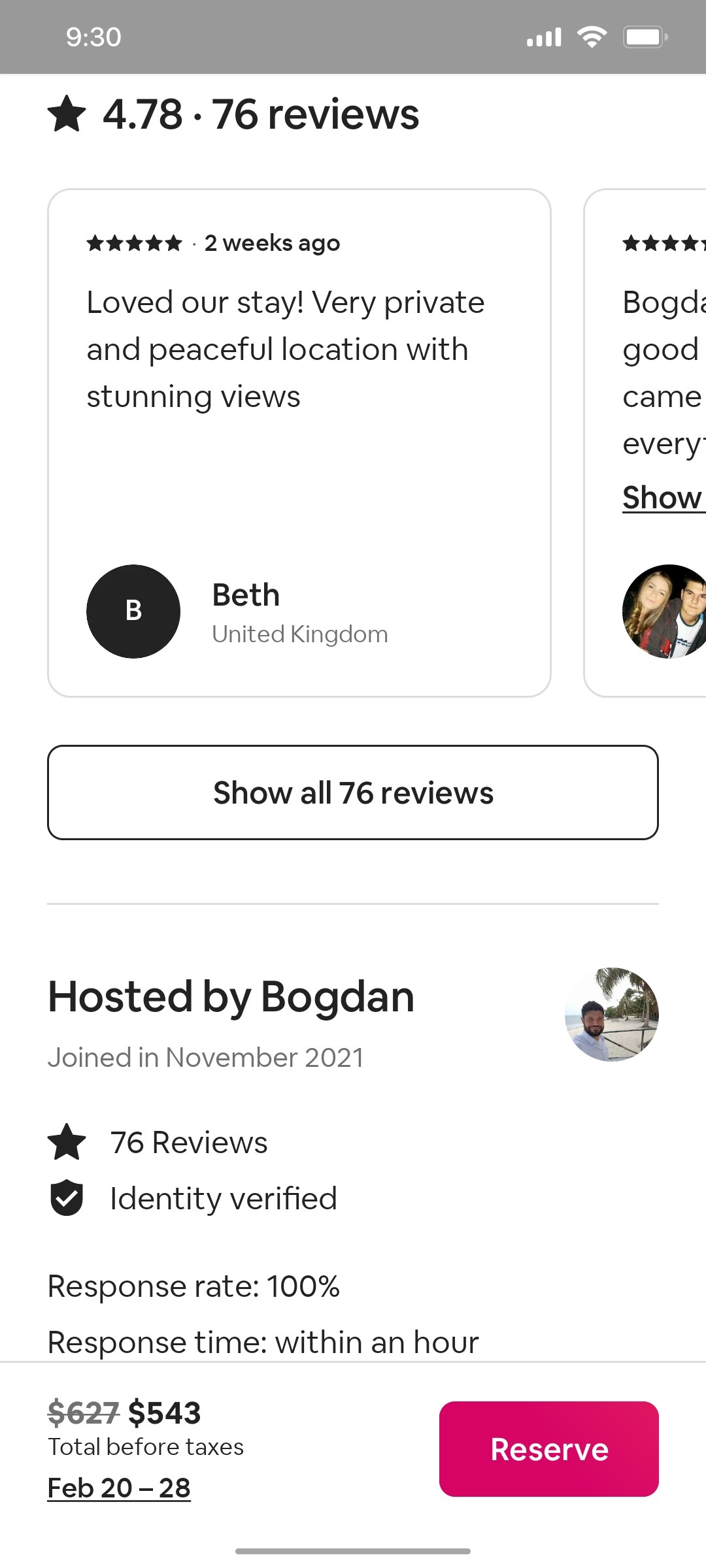
Task: Show all 76 reviews
Action: click(x=353, y=792)
